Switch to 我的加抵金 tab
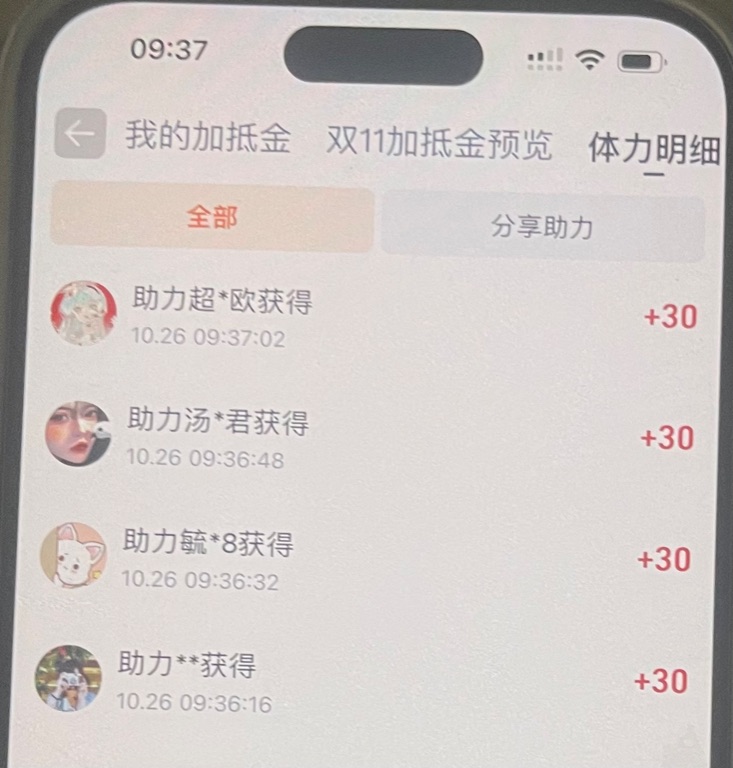This screenshot has height=768, width=733. (207, 139)
